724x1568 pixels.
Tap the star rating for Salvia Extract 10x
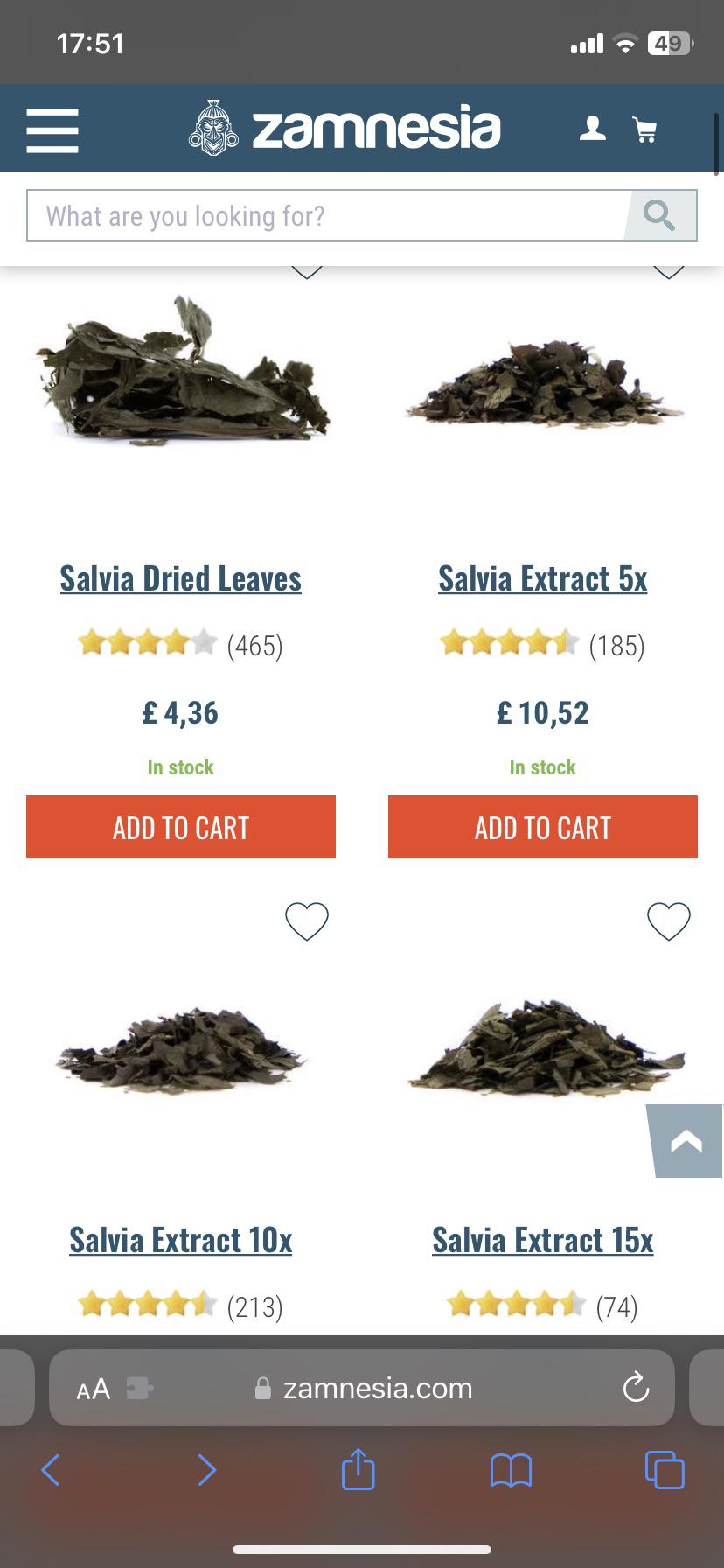(147, 1304)
